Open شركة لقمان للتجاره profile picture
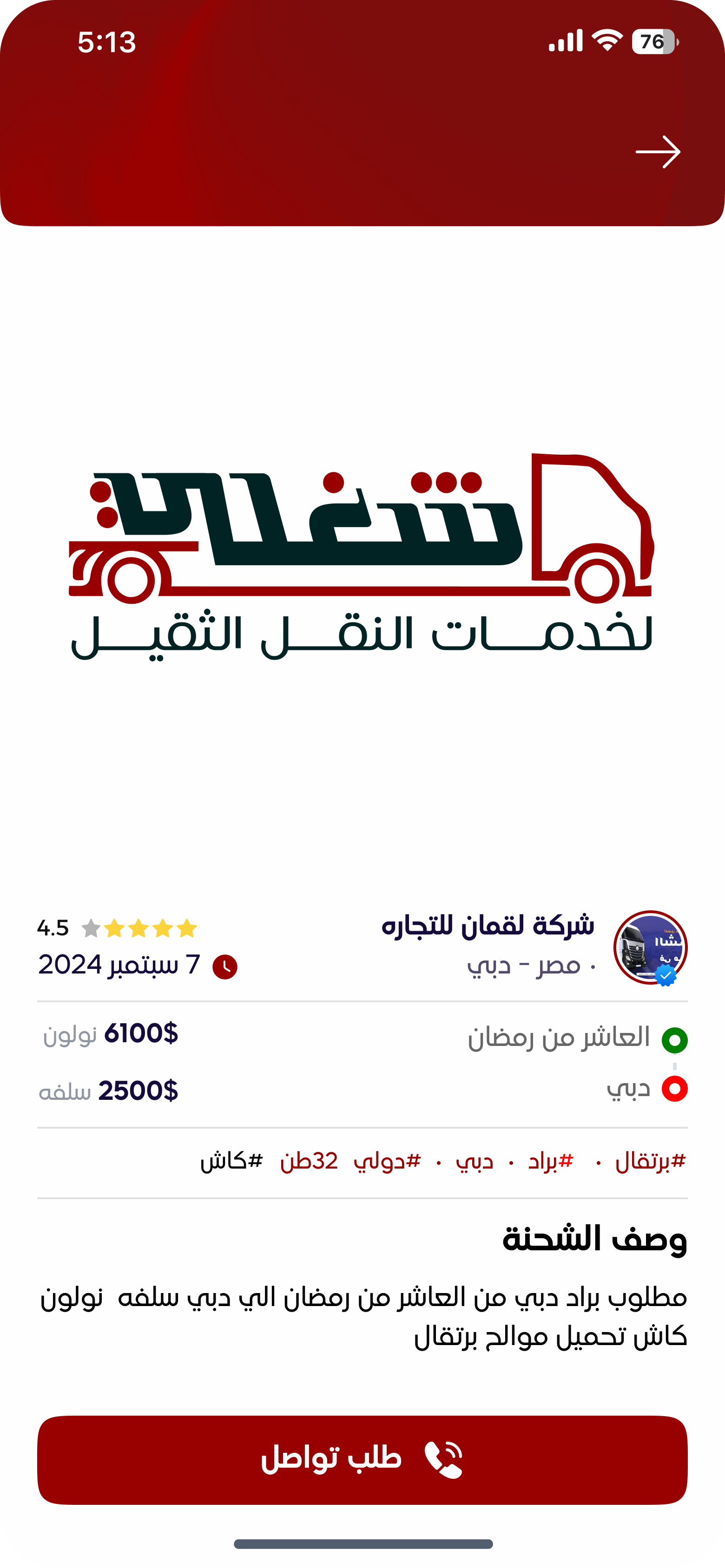Viewport: 725px width, 1568px height. point(650,947)
